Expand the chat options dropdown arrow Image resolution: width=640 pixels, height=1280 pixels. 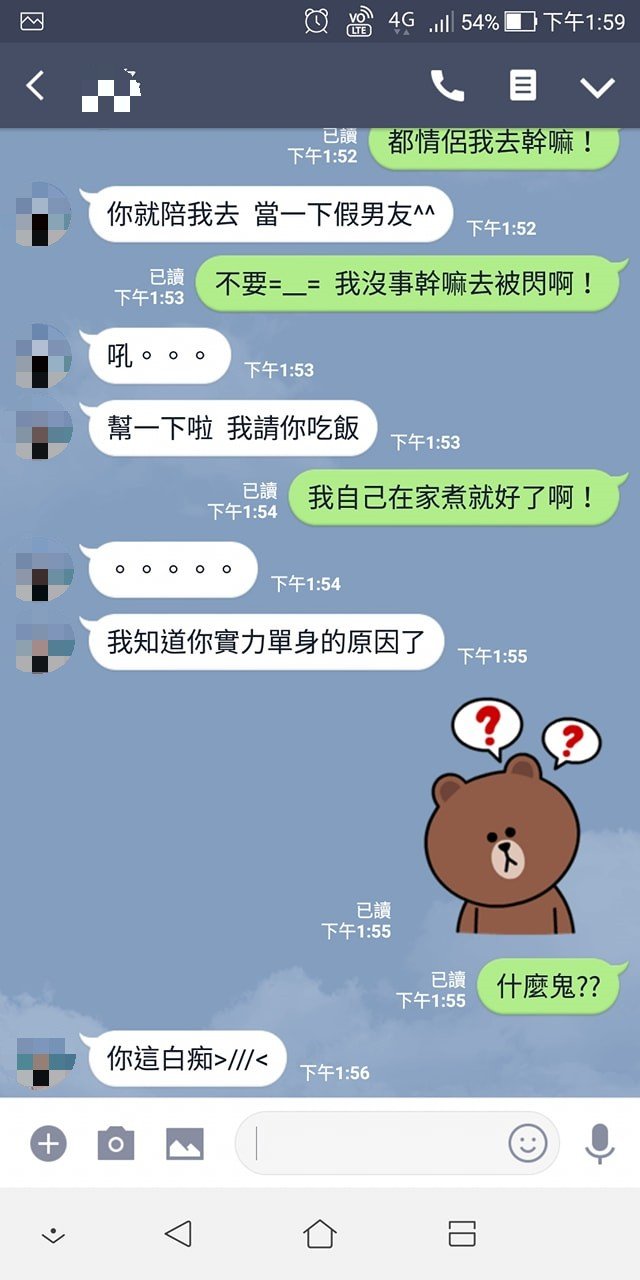[x=597, y=87]
